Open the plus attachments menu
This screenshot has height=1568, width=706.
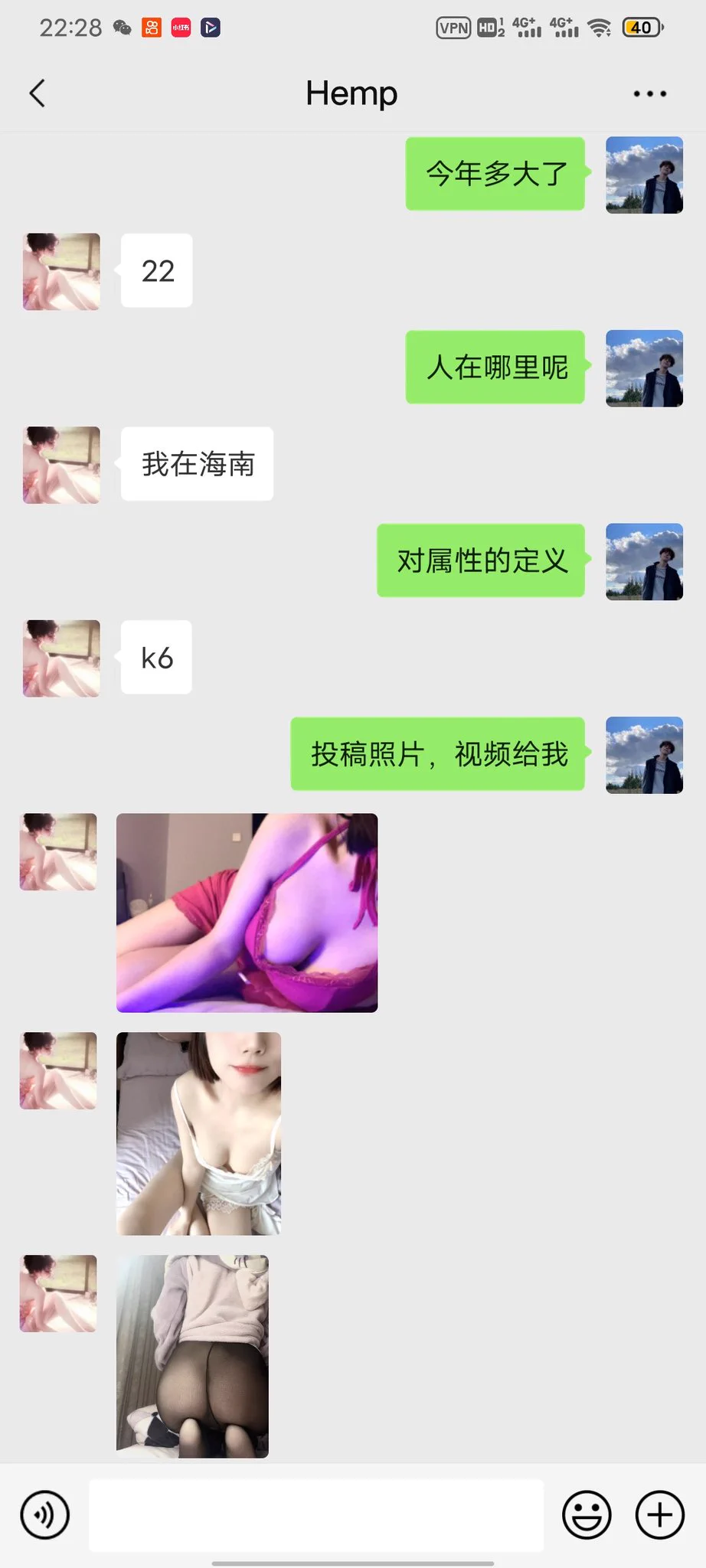[659, 1514]
